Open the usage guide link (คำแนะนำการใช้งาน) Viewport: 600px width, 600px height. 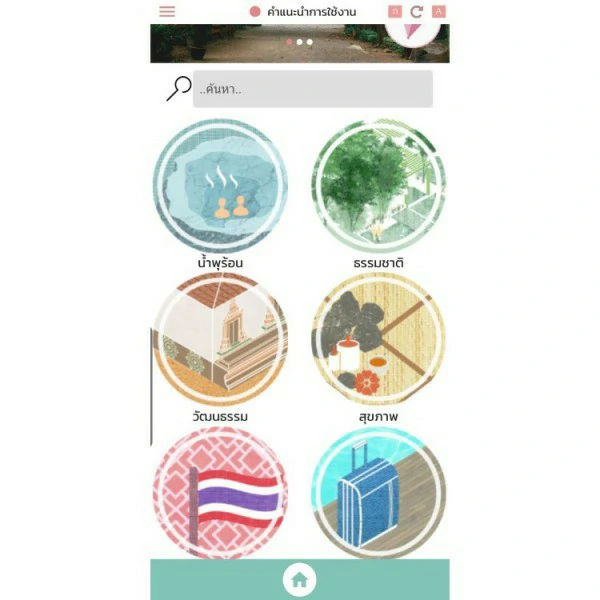click(x=306, y=11)
